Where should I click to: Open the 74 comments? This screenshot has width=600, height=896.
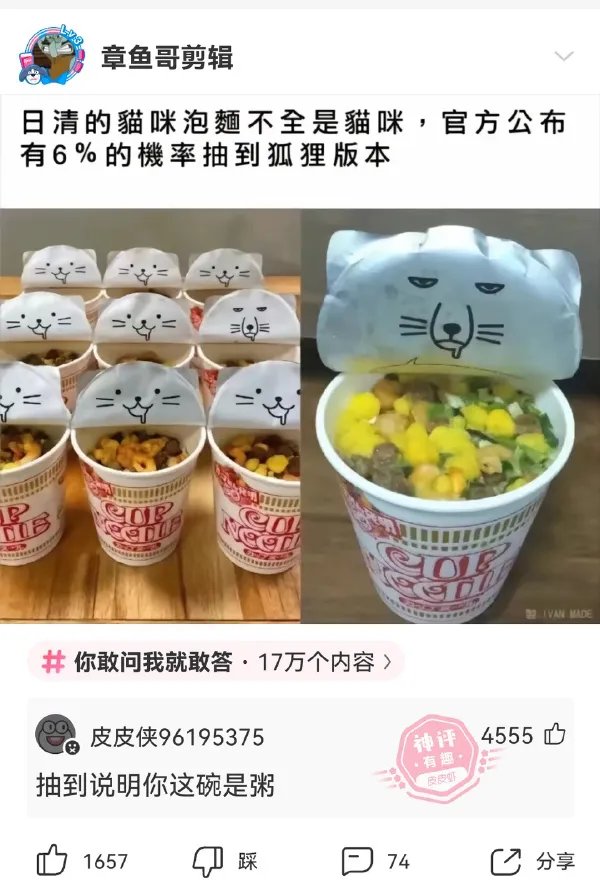click(357, 861)
